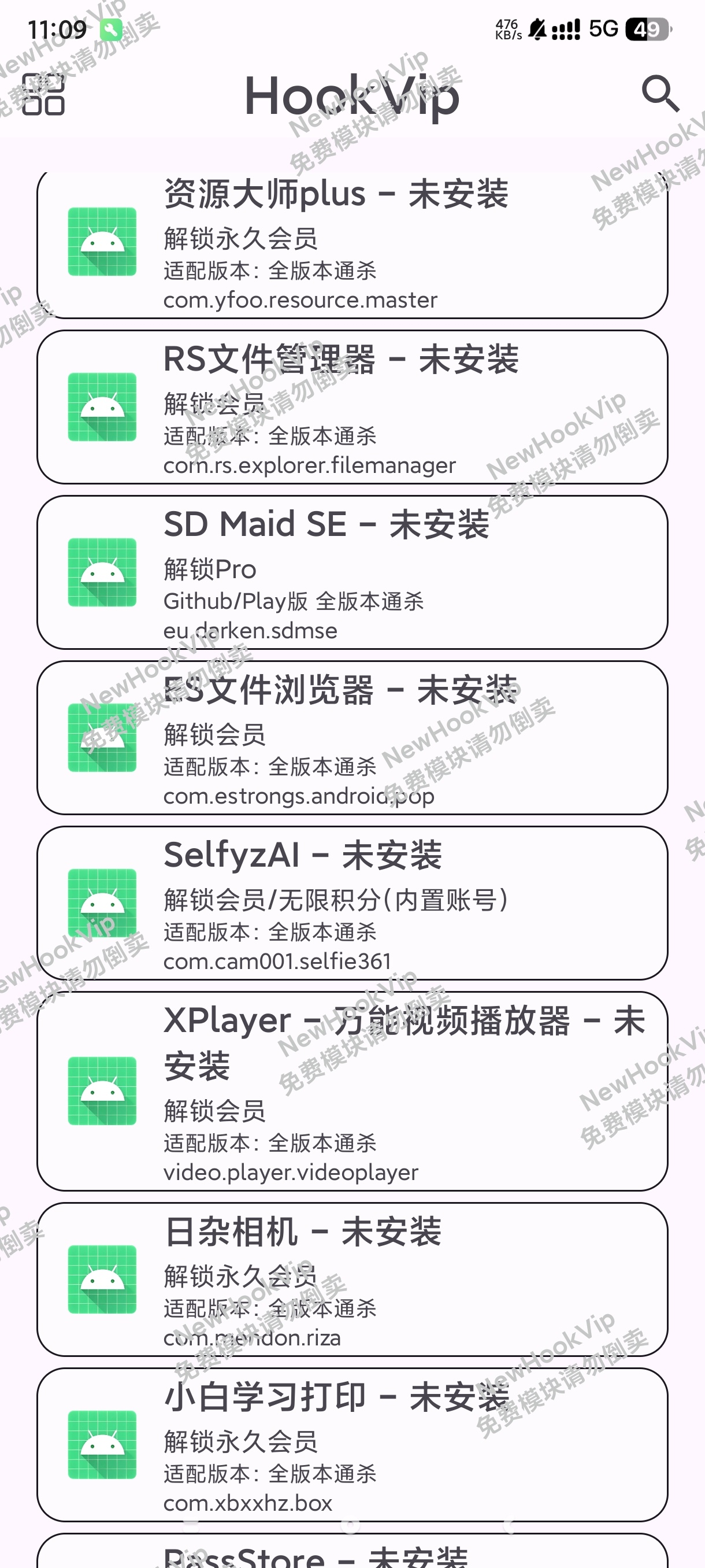
Task: Open the 日杂相机 module card
Action: [x=352, y=1279]
